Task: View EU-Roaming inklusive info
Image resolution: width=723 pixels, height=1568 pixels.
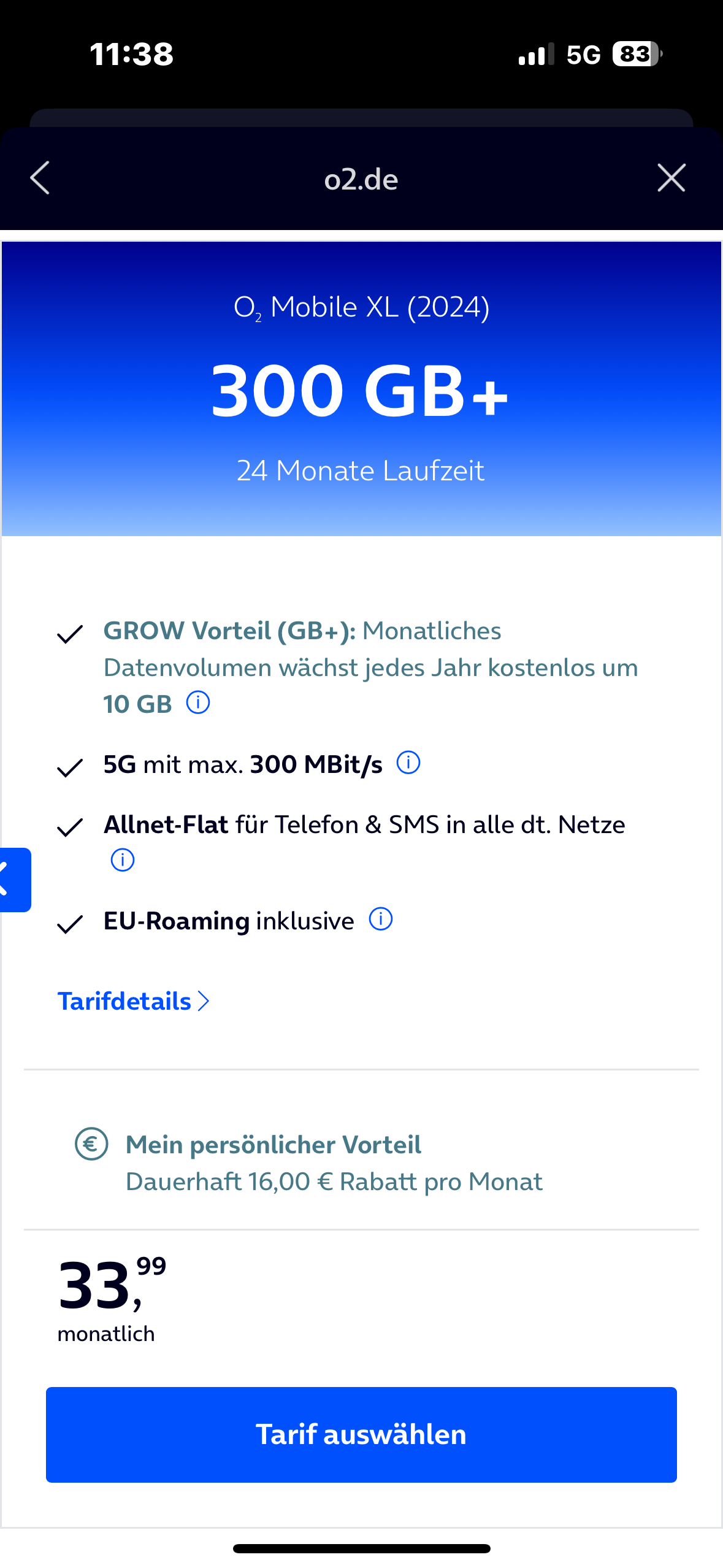Action: pos(381,919)
